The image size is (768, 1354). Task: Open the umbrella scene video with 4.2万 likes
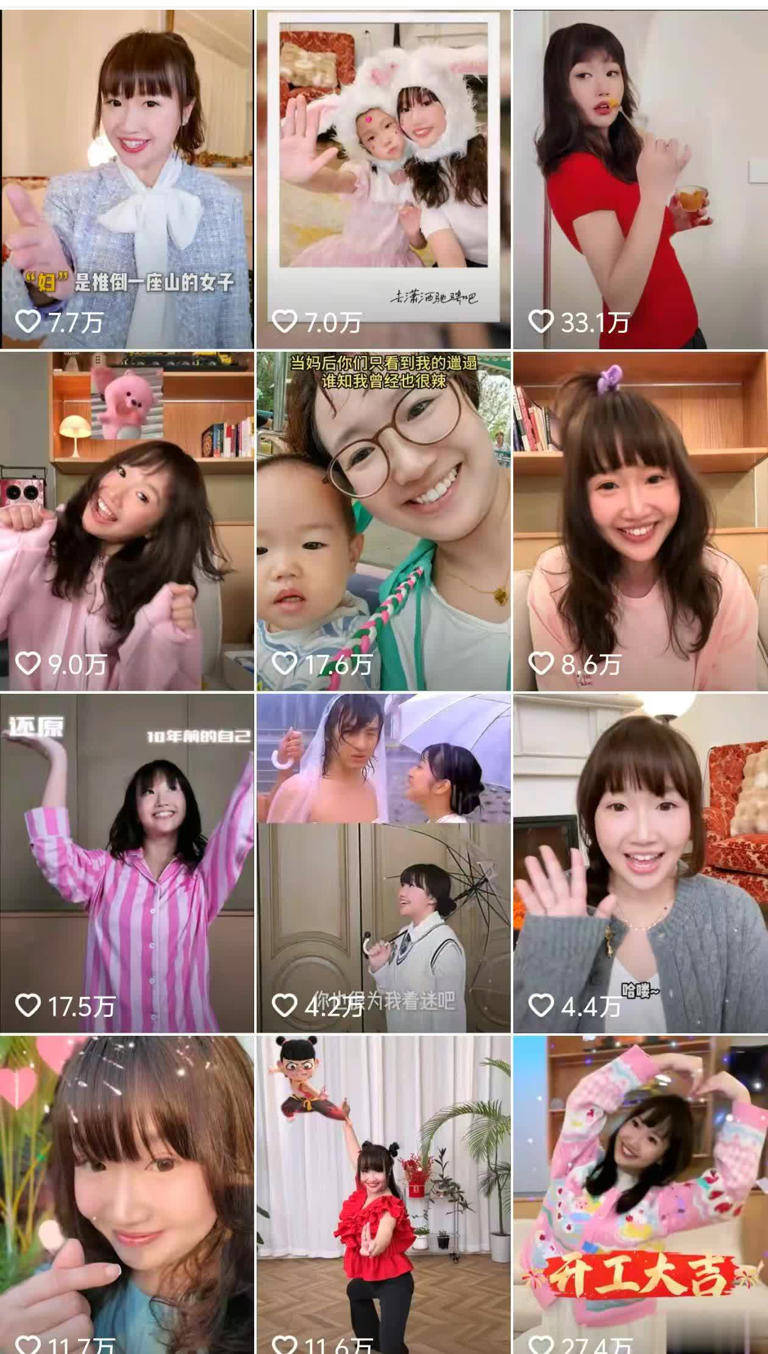click(383, 862)
